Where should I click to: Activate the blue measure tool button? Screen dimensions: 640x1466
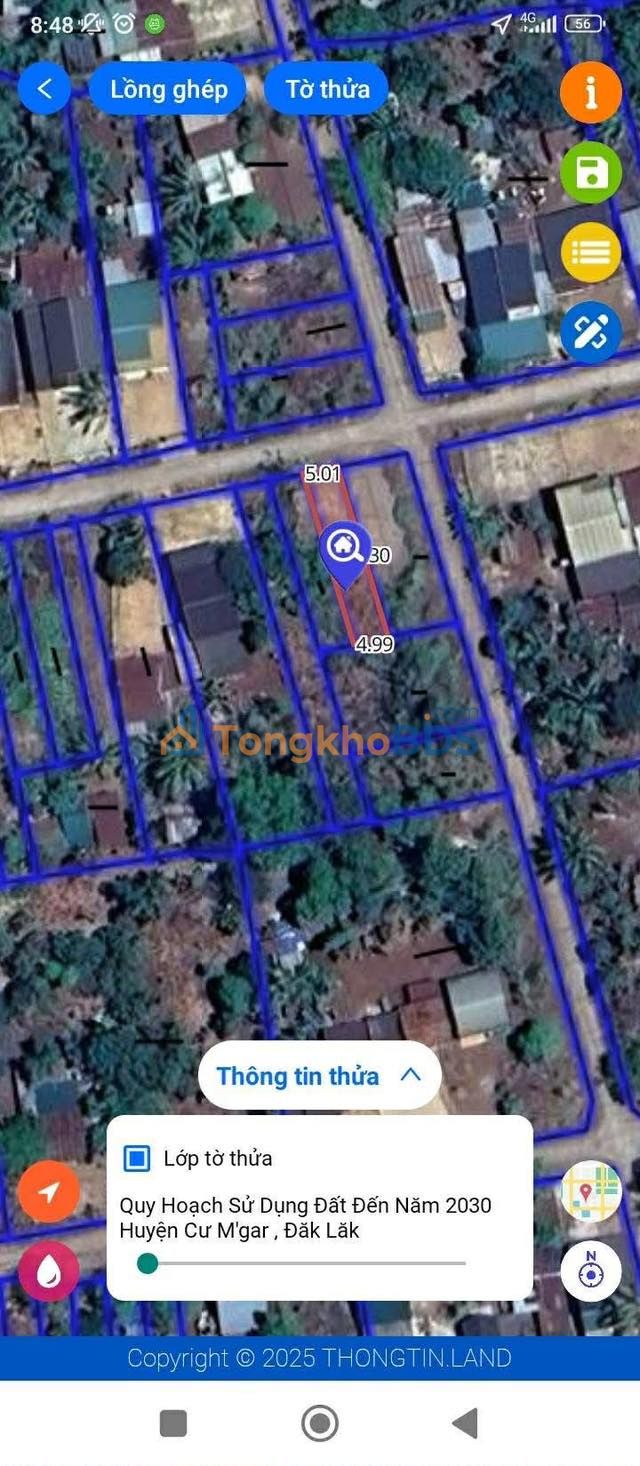click(591, 332)
